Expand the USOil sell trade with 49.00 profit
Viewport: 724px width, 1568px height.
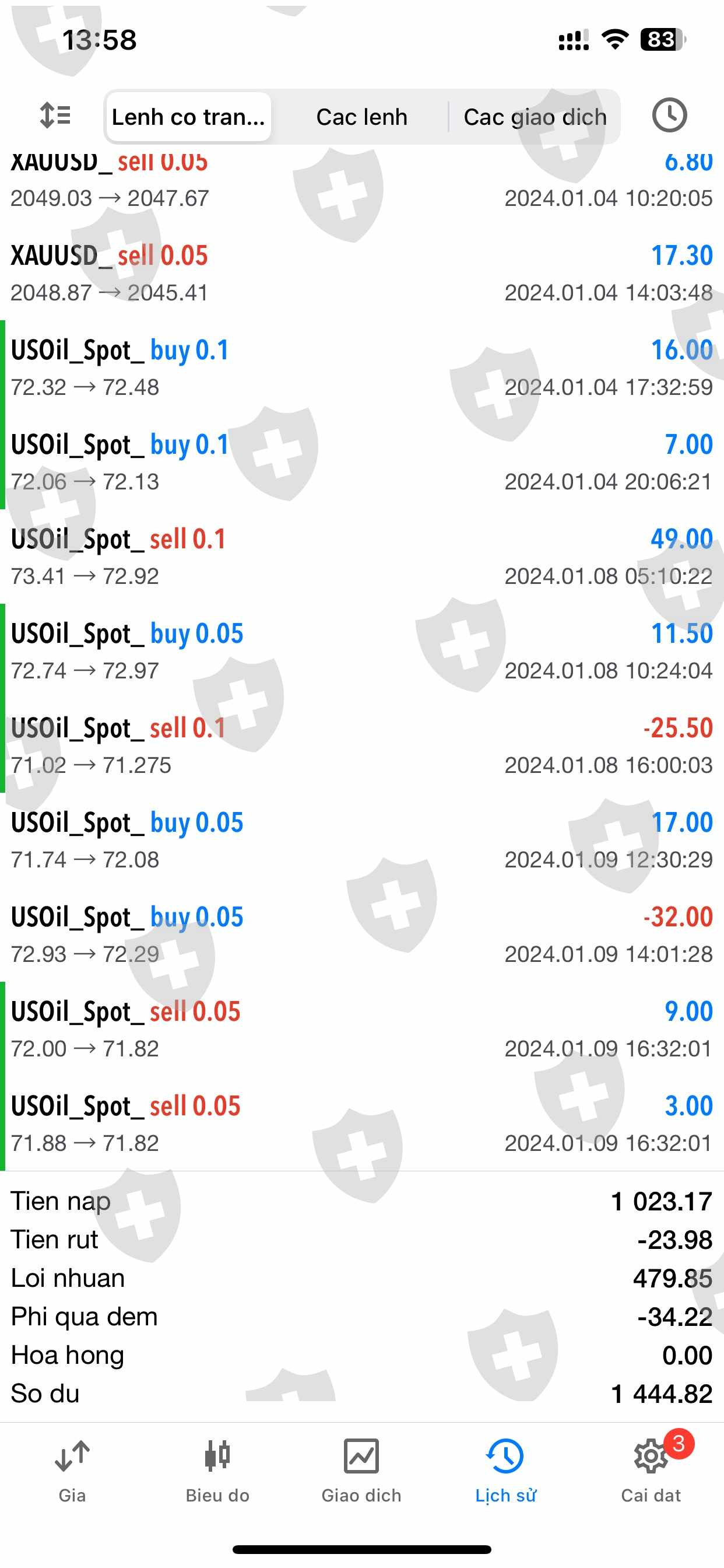coord(361,556)
